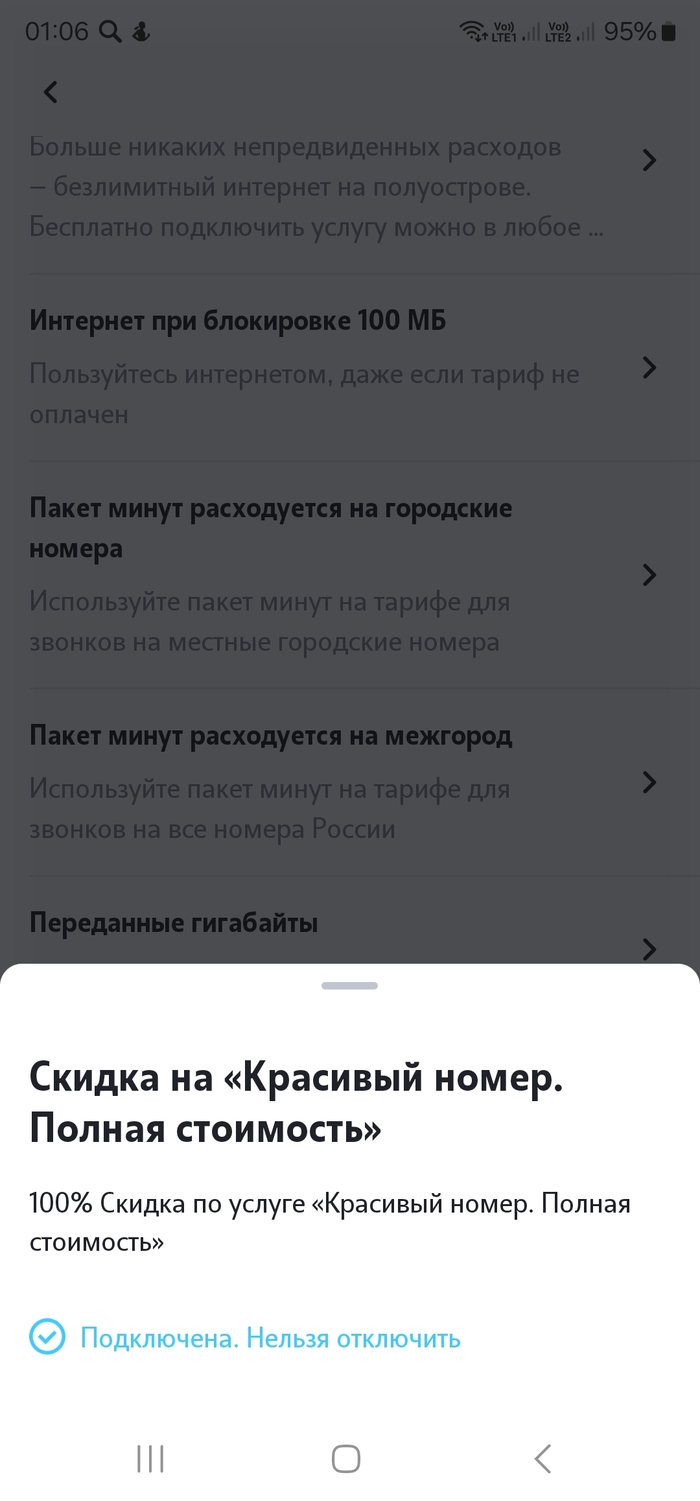Go back with the top-left arrow
Viewport: 700px width, 1501px height.
click(51, 92)
